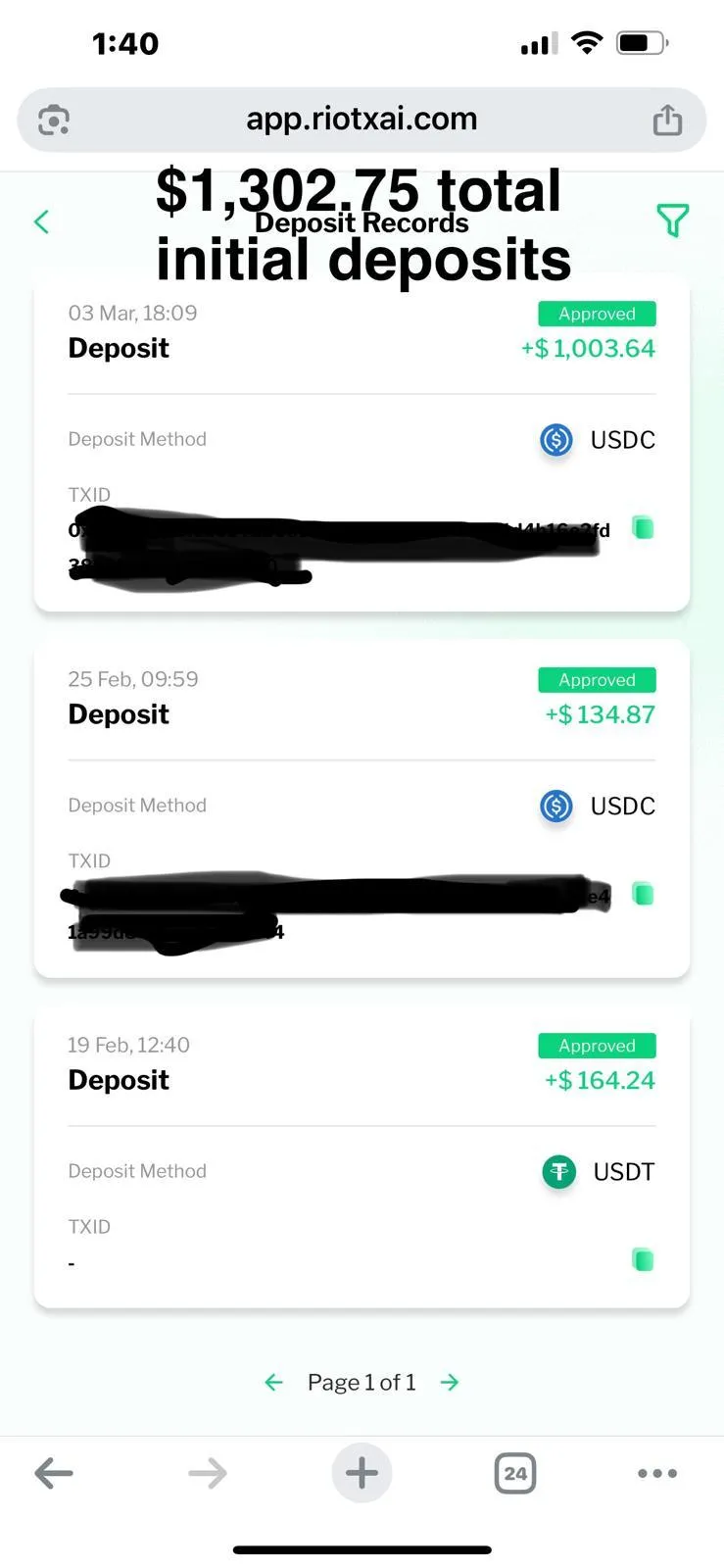The height and width of the screenshot is (1568, 724).
Task: Copy TXID of the $164.24 USDT deposit
Action: pos(643,1259)
